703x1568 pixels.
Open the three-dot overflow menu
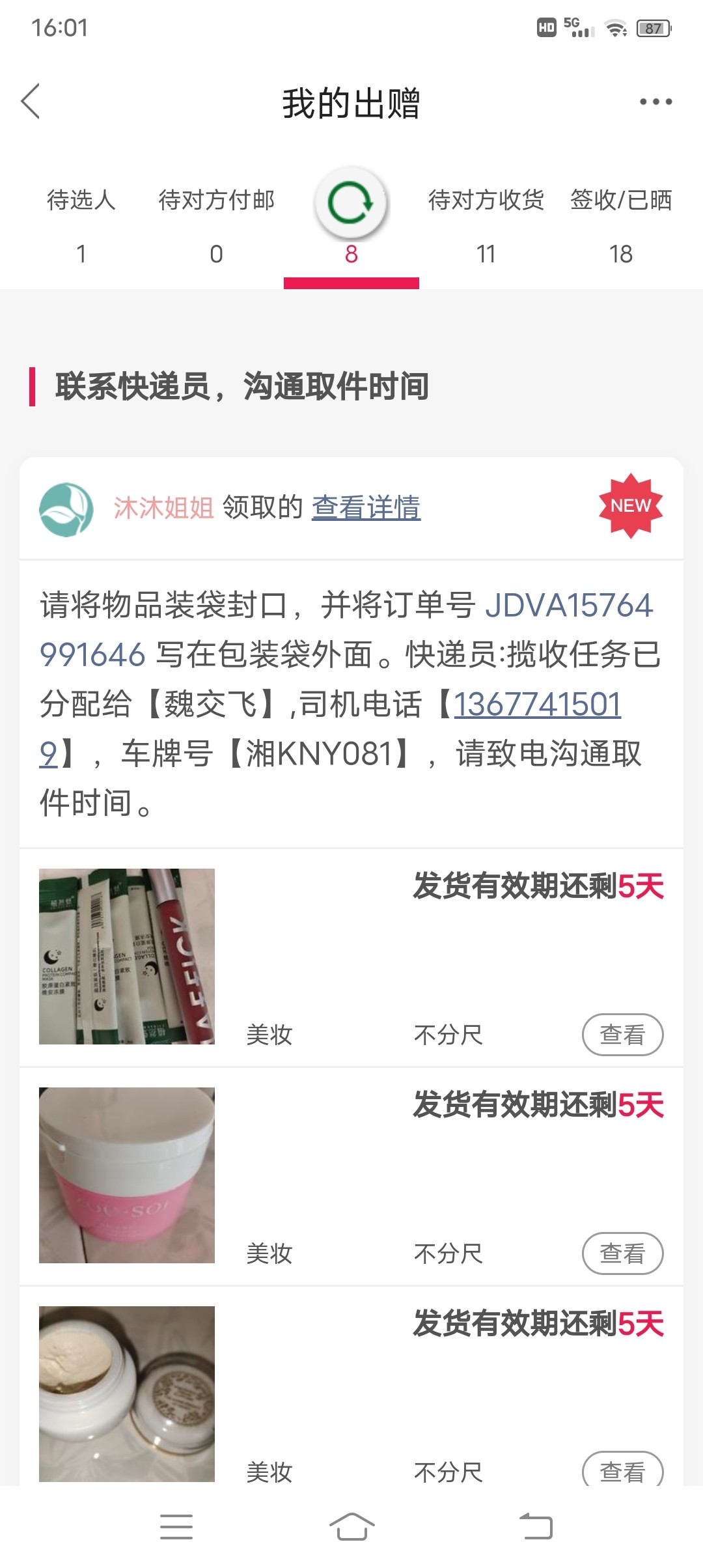coord(655,102)
